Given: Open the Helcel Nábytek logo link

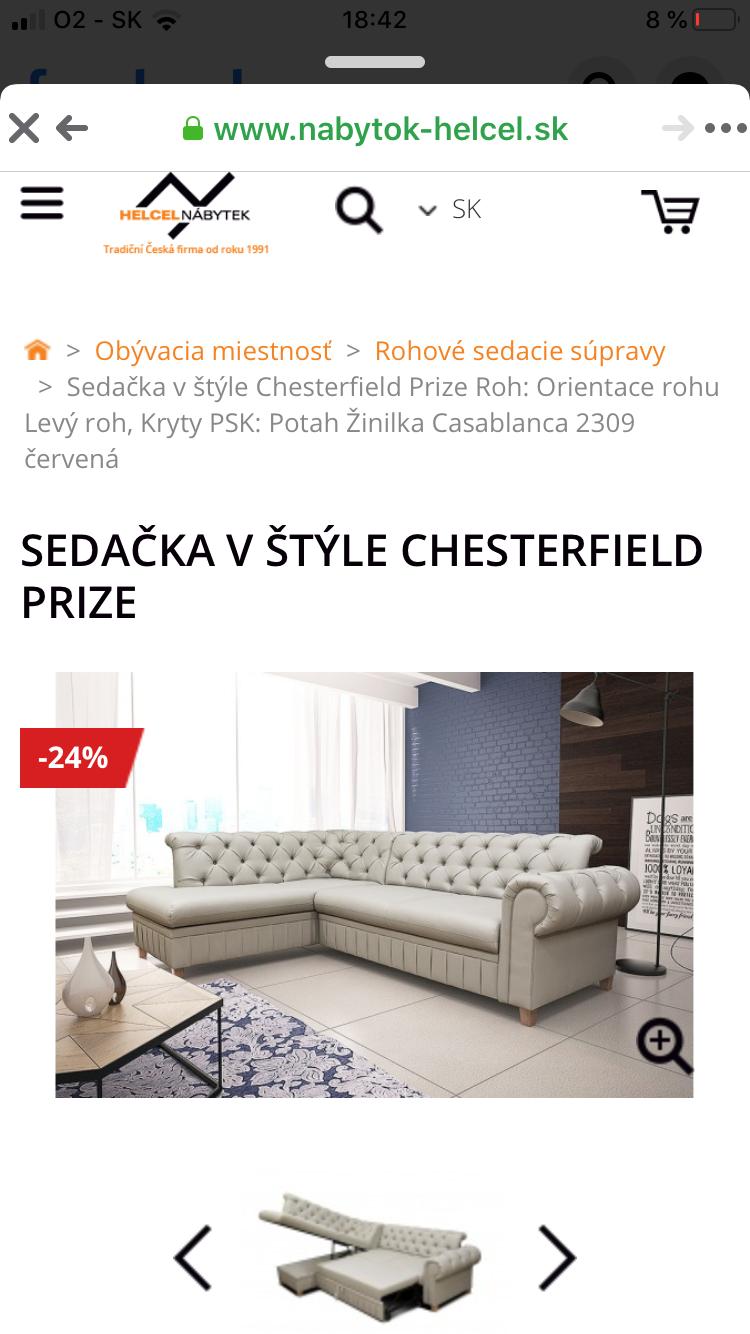Looking at the screenshot, I should tap(185, 214).
